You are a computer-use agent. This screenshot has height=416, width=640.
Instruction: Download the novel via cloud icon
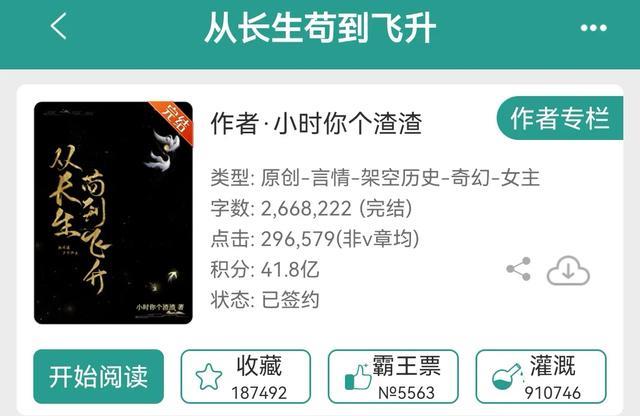[x=567, y=270]
